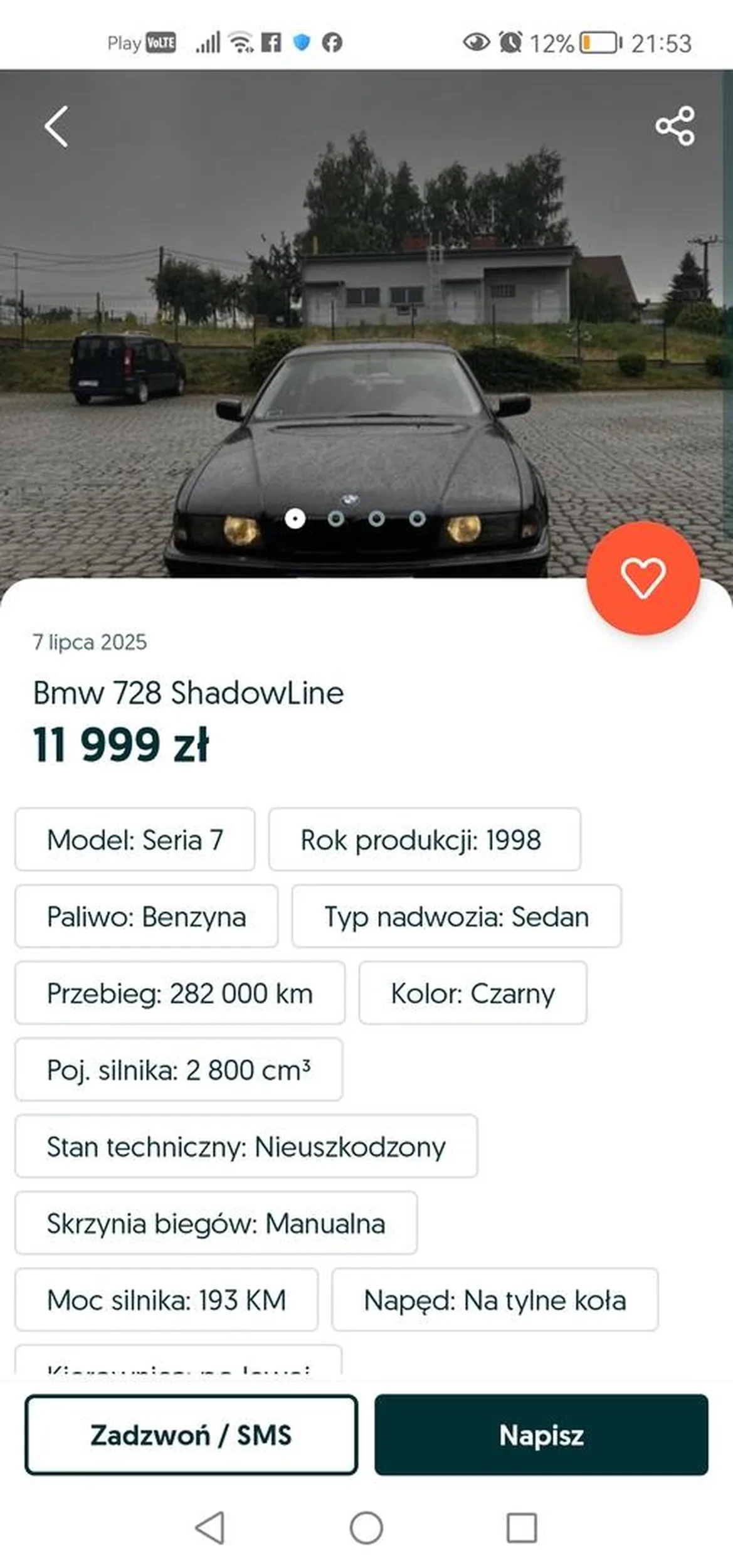Viewport: 733px width, 1568px height.
Task: Select the Paliwo: Benzyna chip
Action: point(147,916)
